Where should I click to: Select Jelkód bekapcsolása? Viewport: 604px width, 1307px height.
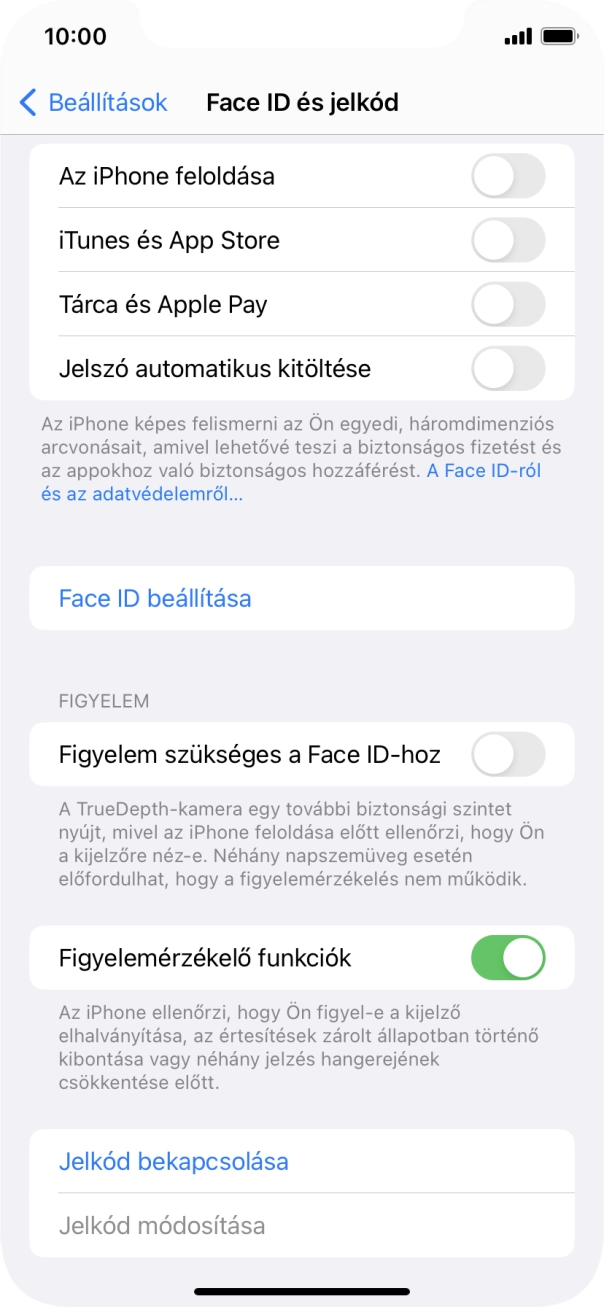pyautogui.click(x=174, y=1162)
